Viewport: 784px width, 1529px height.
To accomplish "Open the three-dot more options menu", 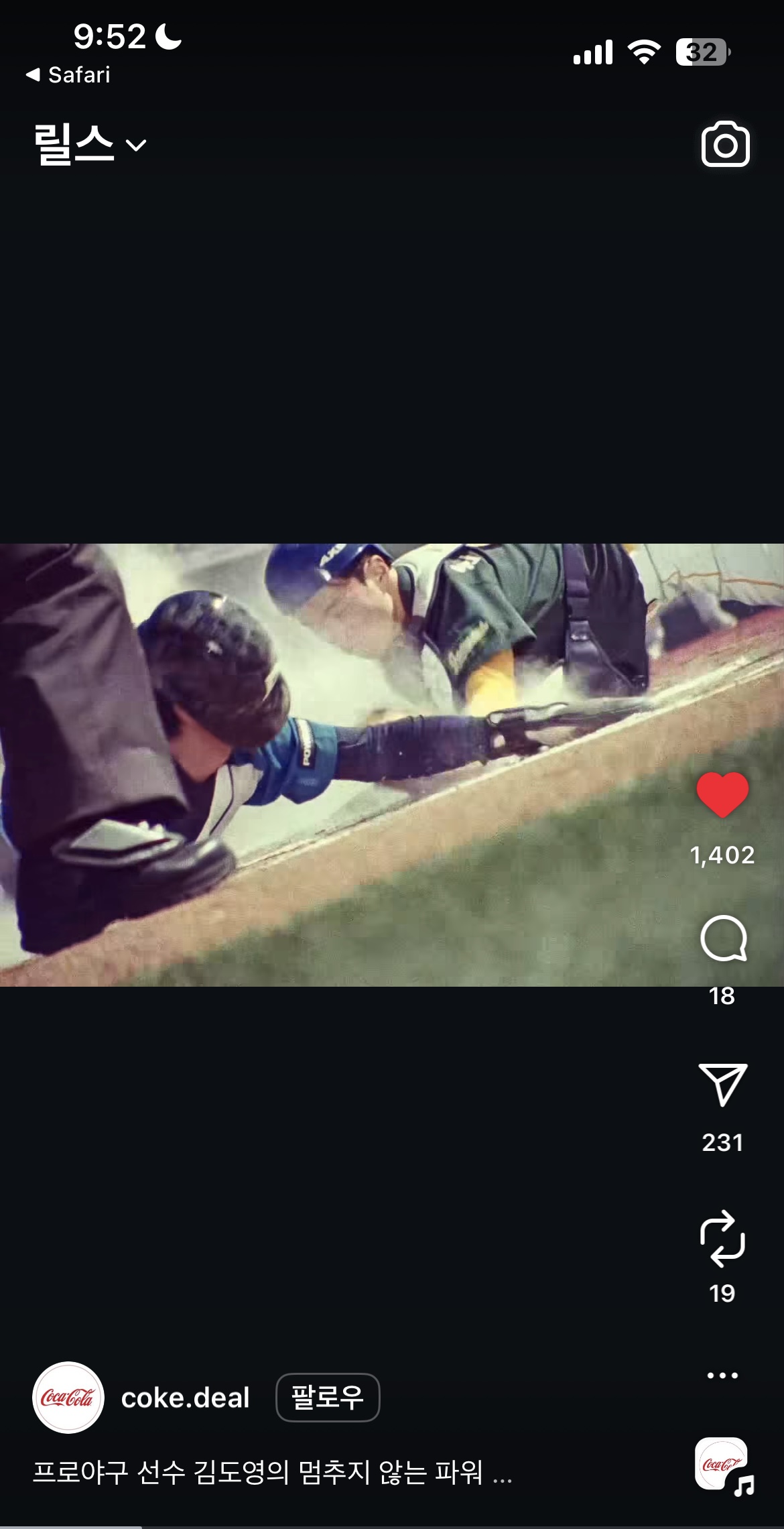I will 722,1375.
